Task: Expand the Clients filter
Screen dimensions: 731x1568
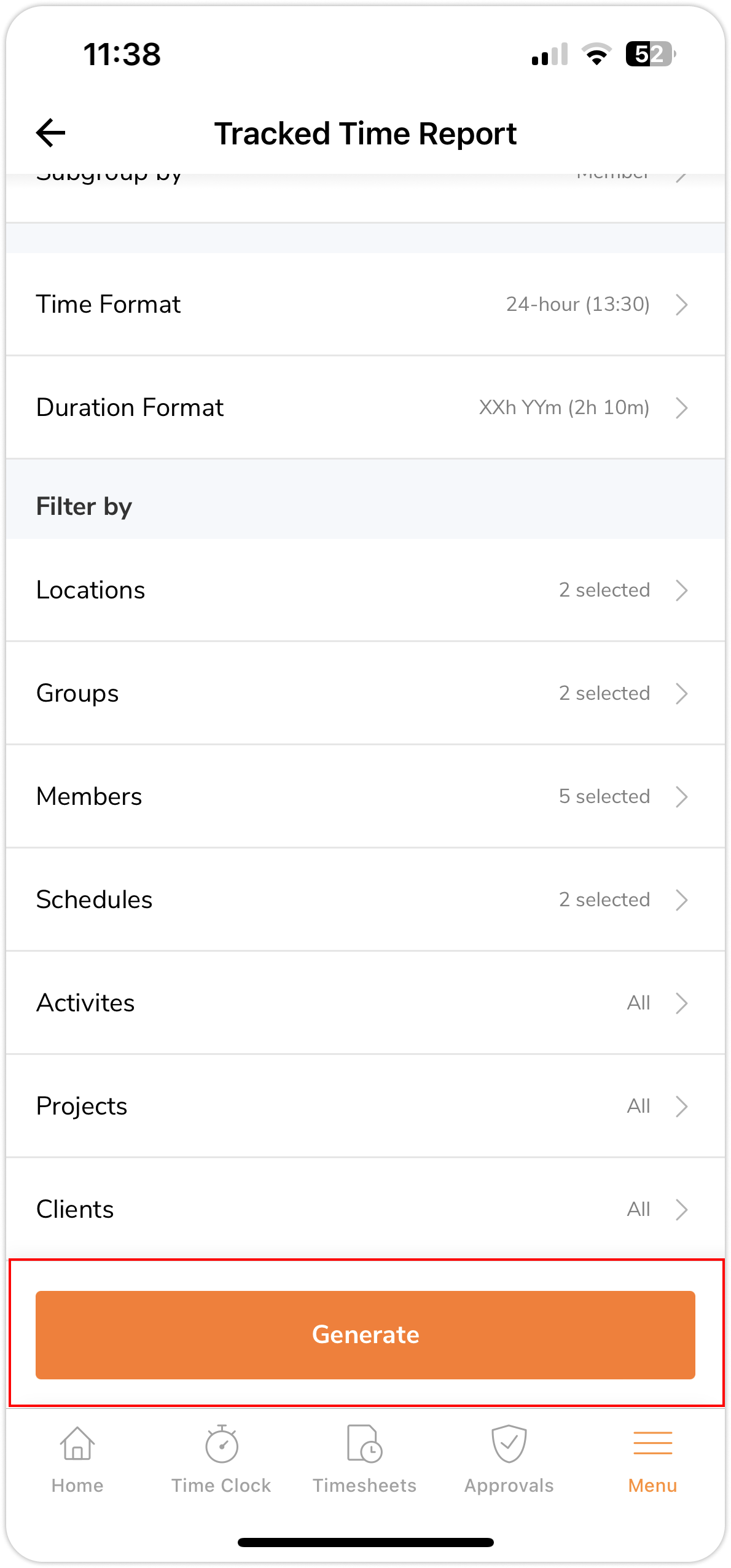Action: tap(365, 1209)
